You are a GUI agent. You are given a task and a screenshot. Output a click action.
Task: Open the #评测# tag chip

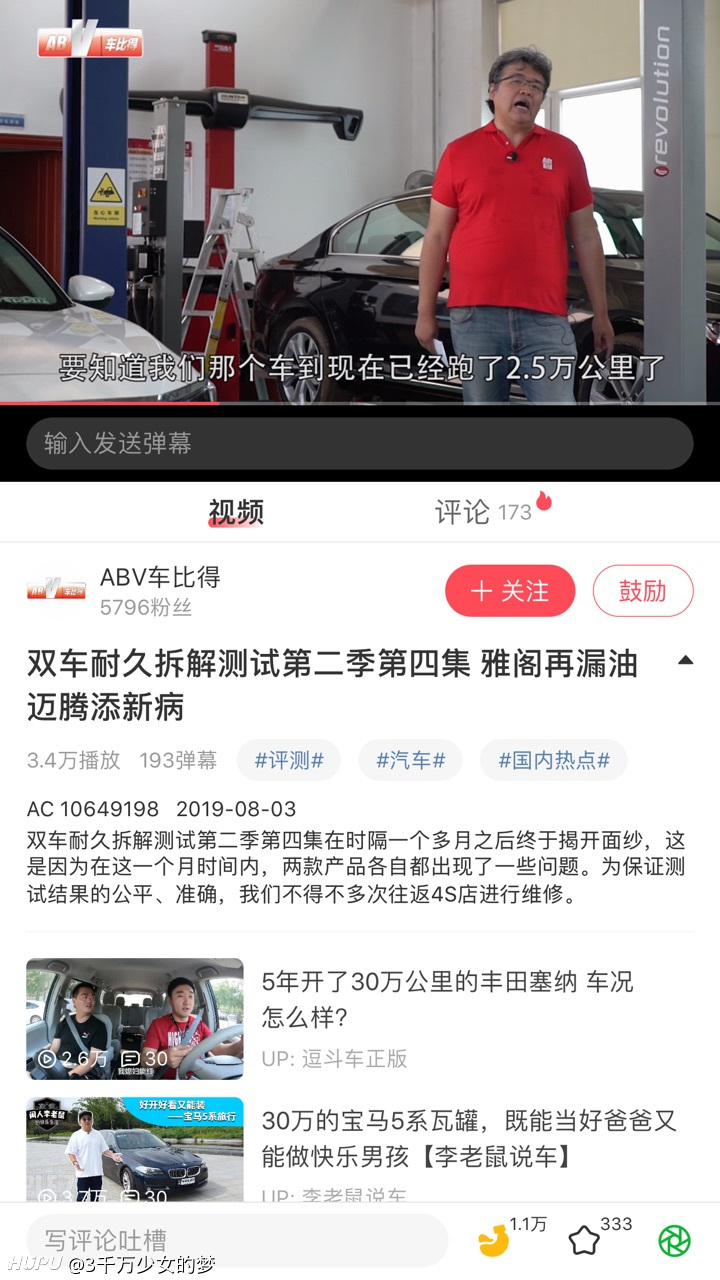pos(289,760)
